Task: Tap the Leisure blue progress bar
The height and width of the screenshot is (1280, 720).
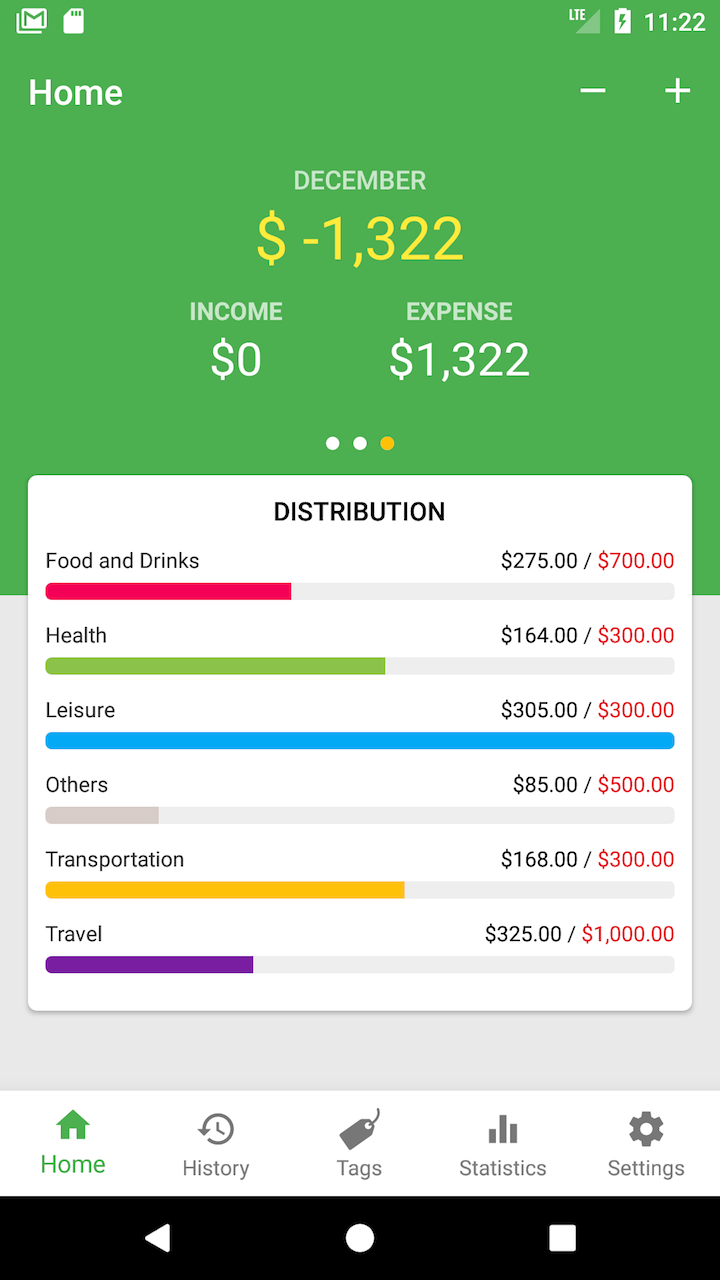Action: [x=359, y=740]
